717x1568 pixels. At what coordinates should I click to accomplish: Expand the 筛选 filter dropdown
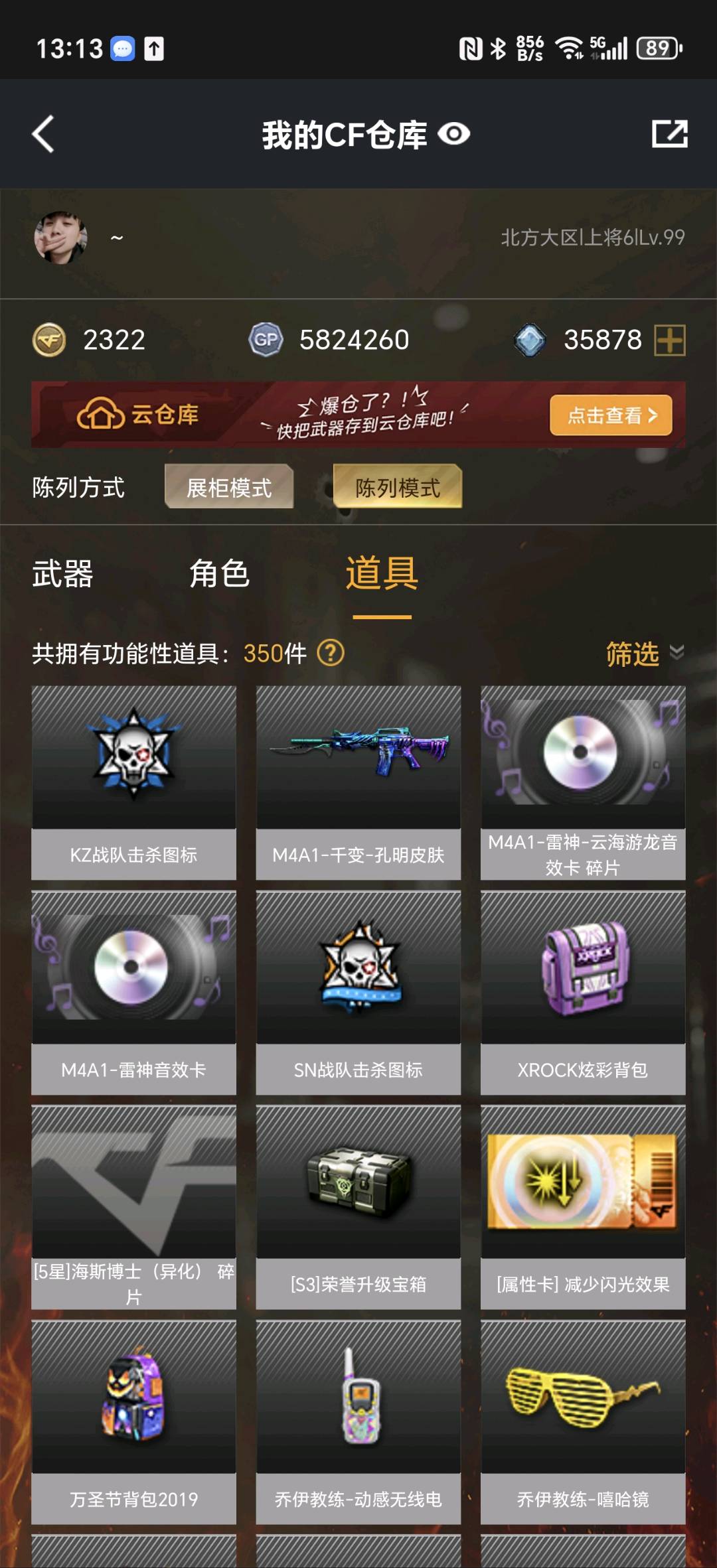644,654
